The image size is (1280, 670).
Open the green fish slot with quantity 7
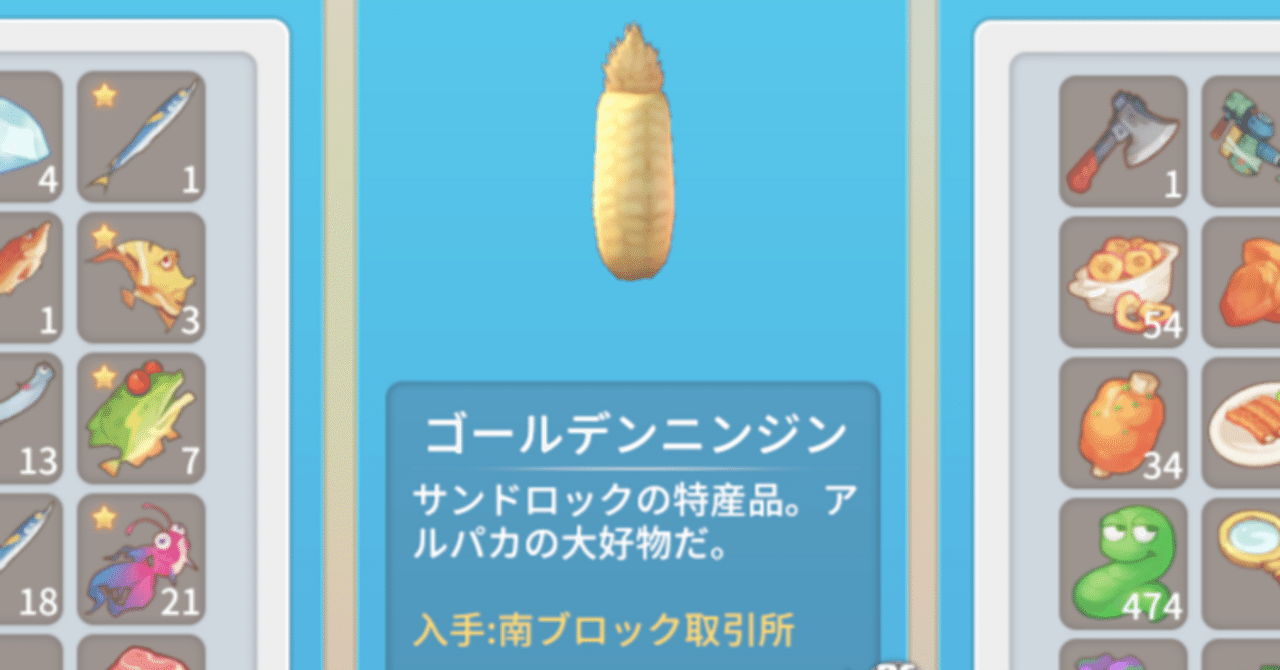141,418
